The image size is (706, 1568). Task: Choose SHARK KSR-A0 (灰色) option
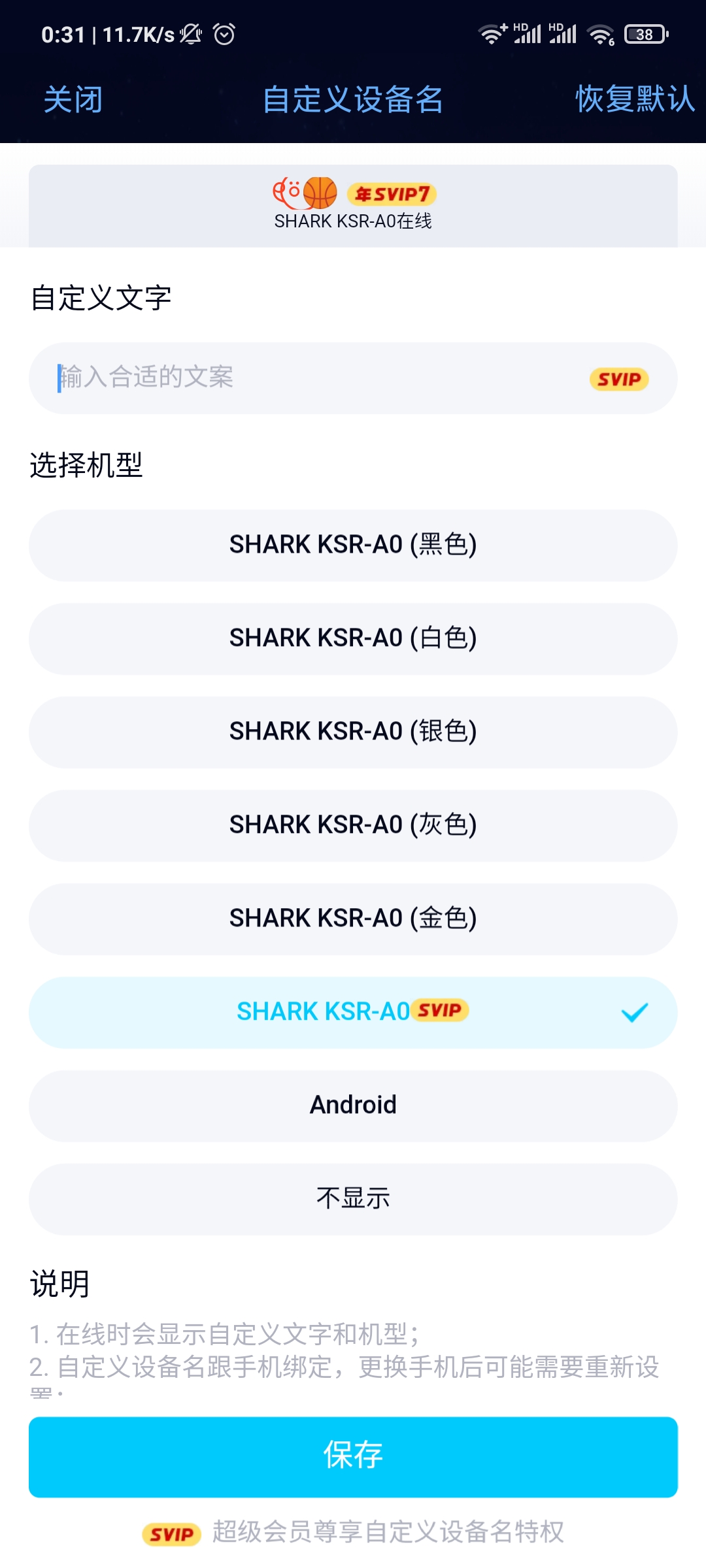click(x=353, y=826)
